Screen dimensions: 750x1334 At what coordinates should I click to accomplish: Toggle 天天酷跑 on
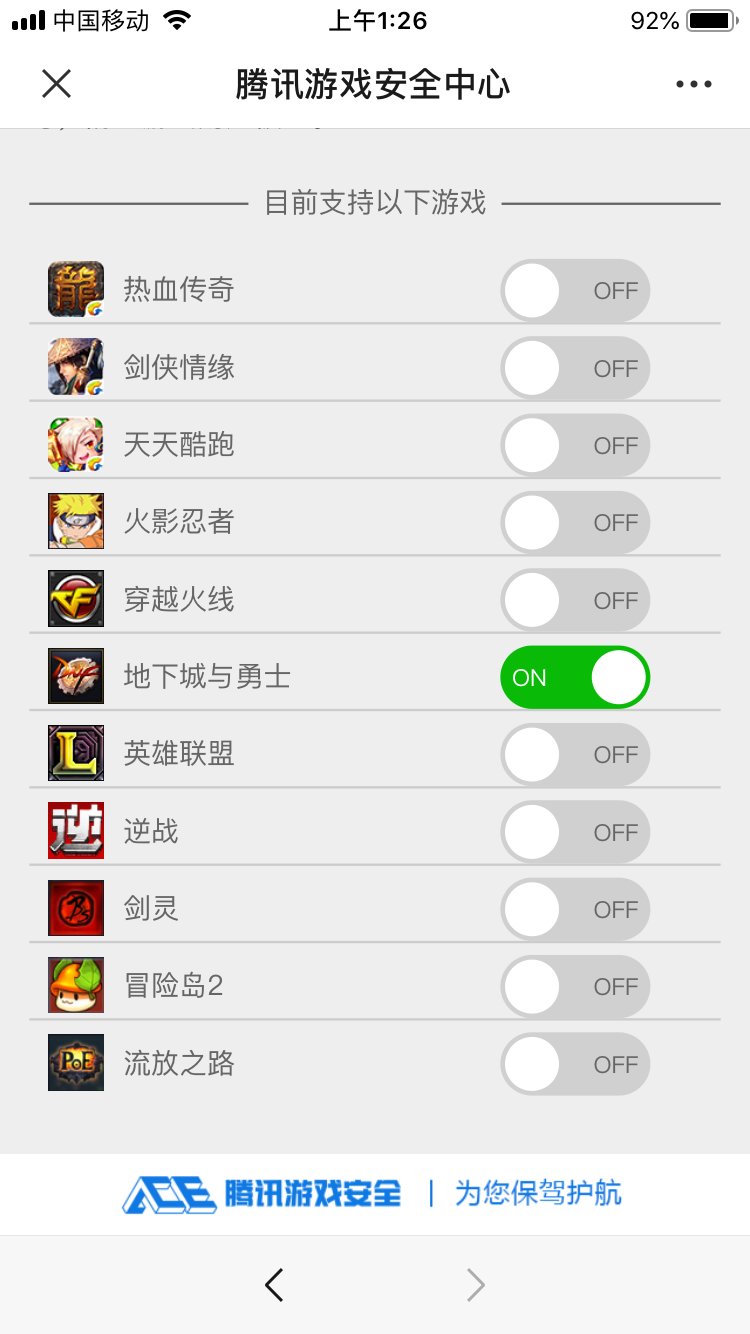(x=575, y=445)
